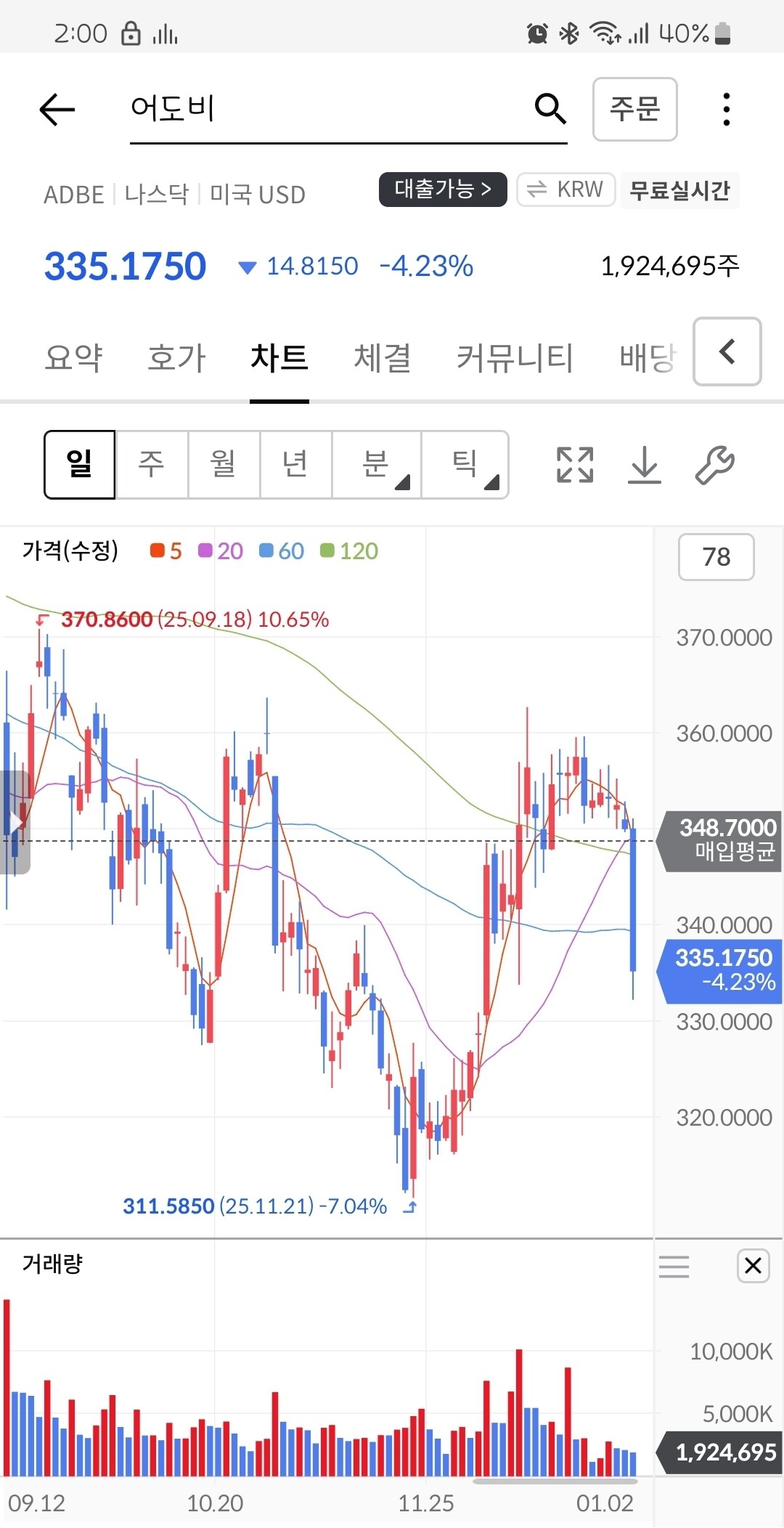Expand chart to fullscreen
The height and width of the screenshot is (1528, 784).
[575, 465]
